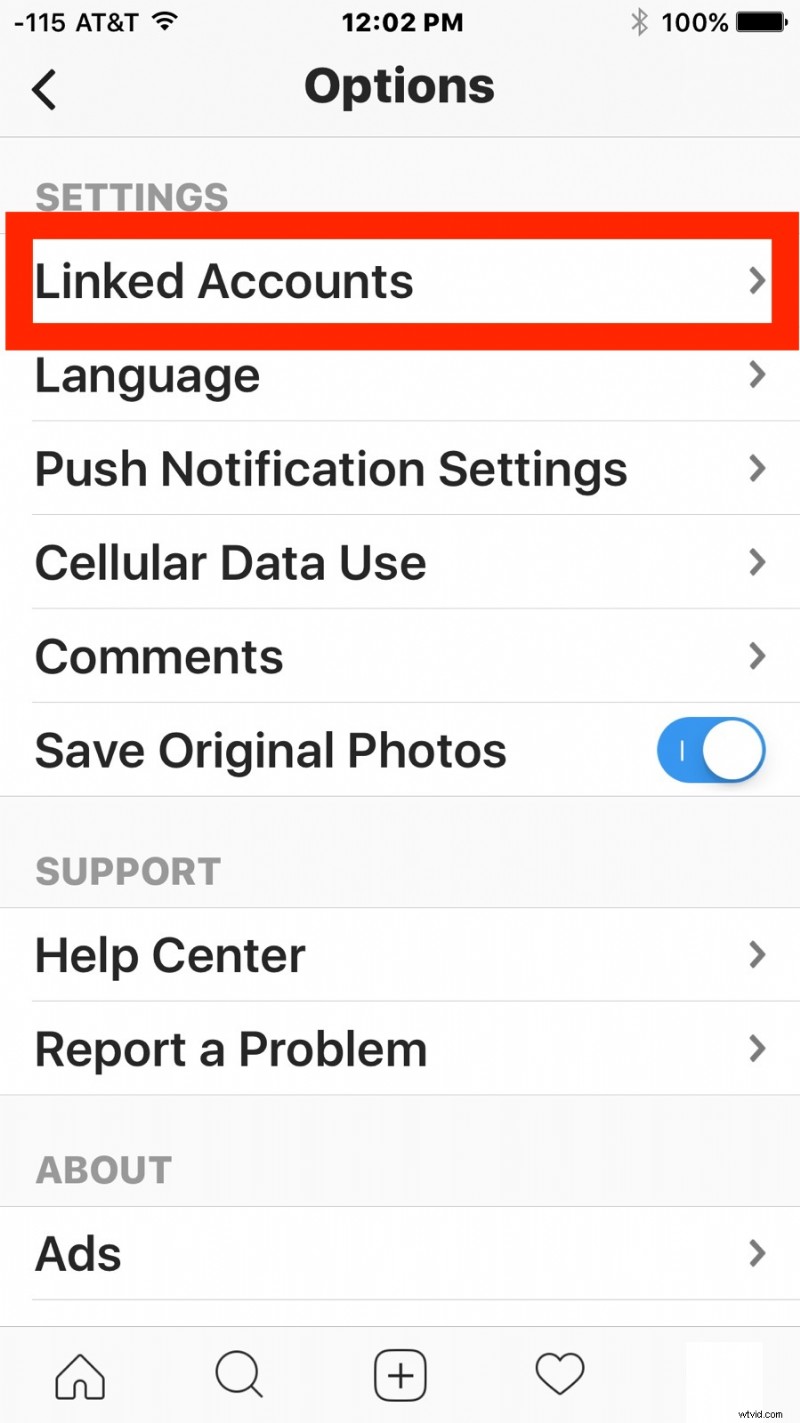Tap the New Post plus icon
Image resolution: width=800 pixels, height=1423 pixels.
(x=400, y=1374)
